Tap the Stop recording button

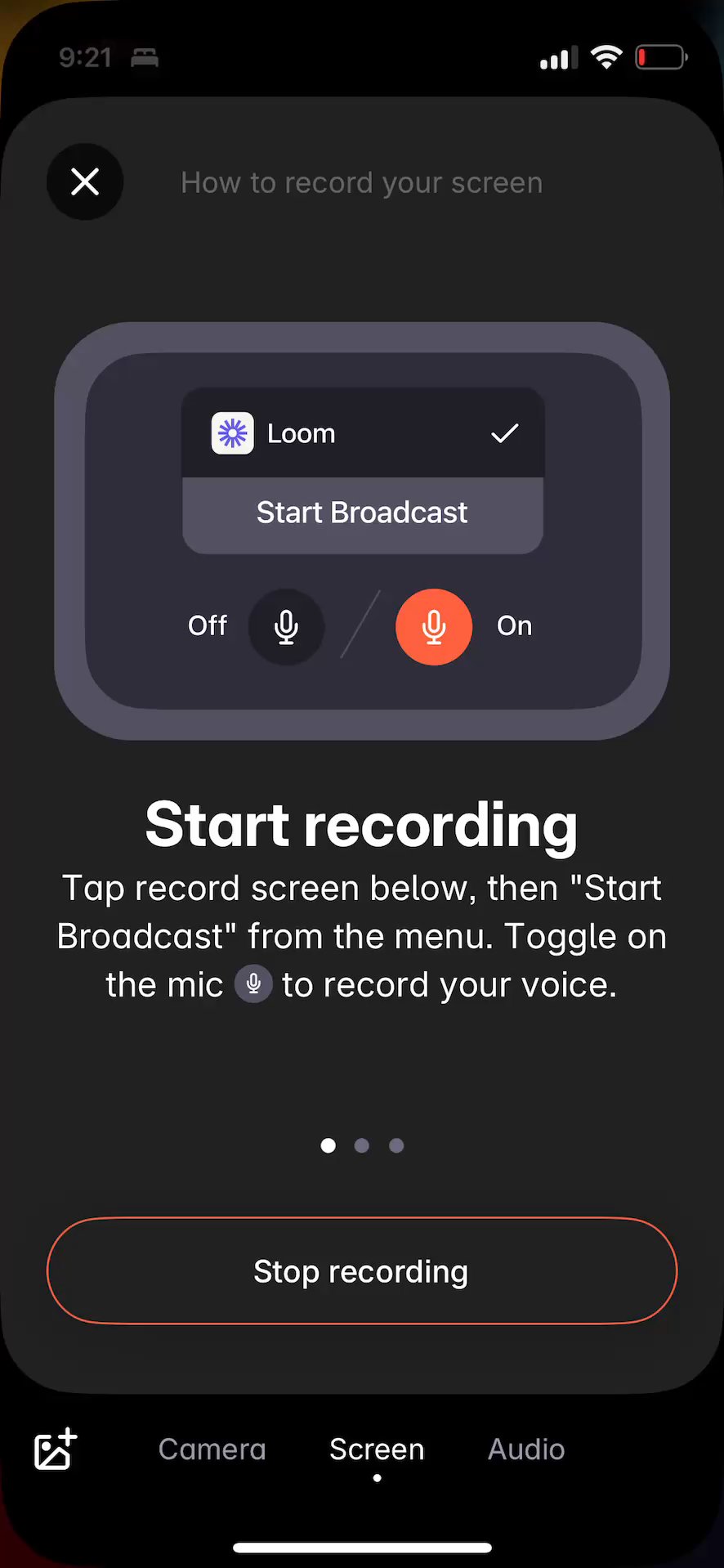coord(361,1270)
